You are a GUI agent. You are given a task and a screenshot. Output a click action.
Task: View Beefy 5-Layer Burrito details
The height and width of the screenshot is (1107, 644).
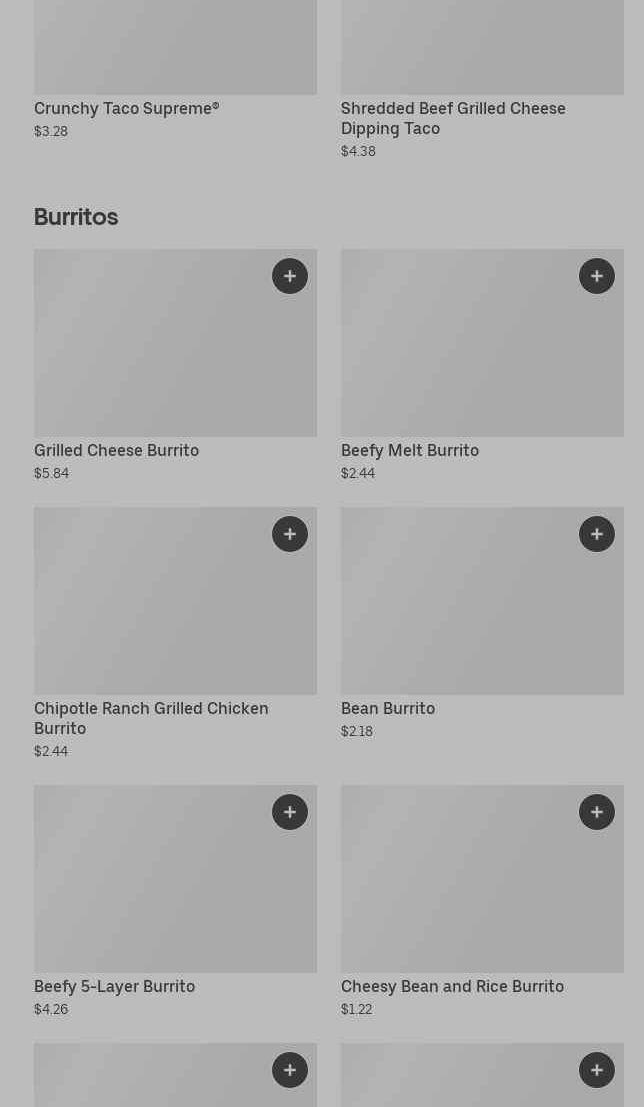coord(175,902)
